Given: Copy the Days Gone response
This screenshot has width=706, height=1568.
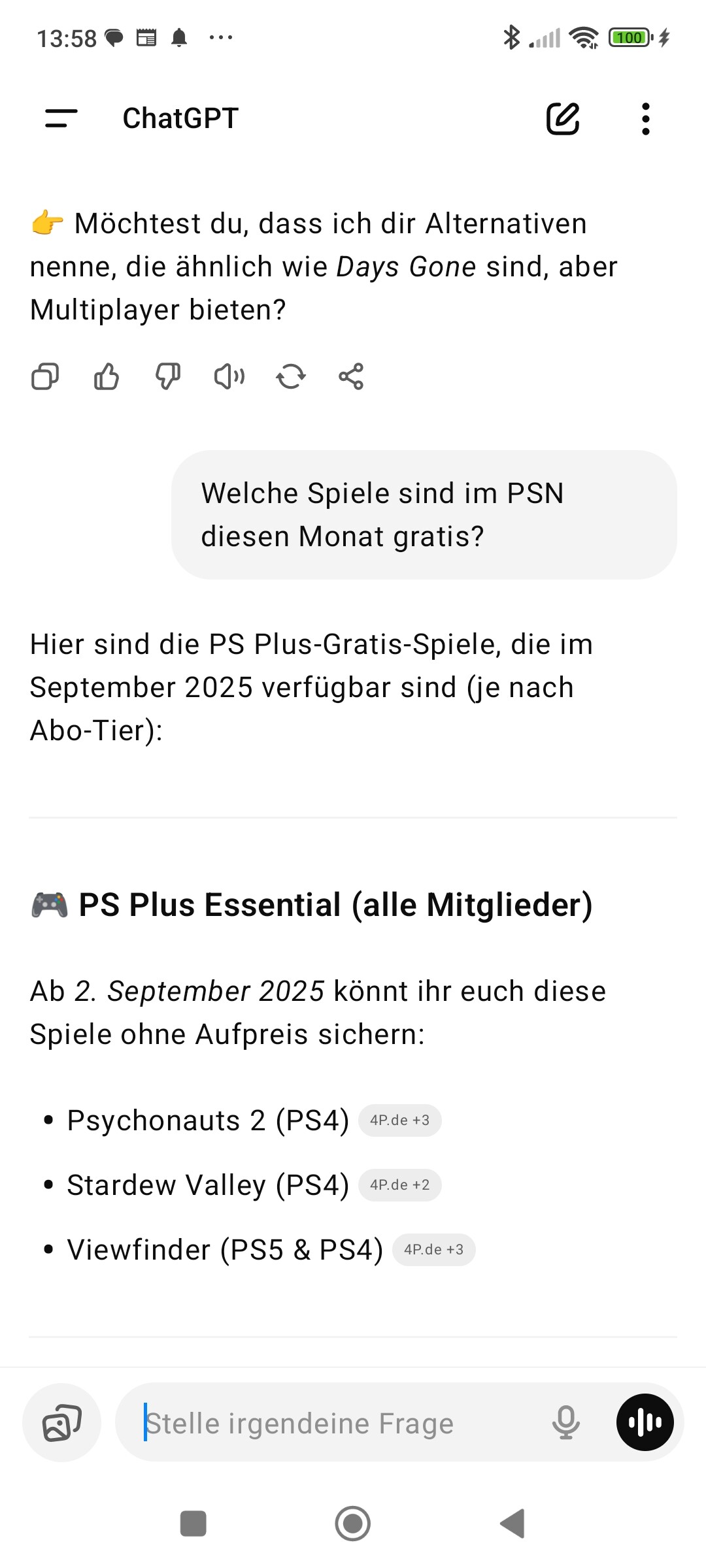Looking at the screenshot, I should coord(45,376).
